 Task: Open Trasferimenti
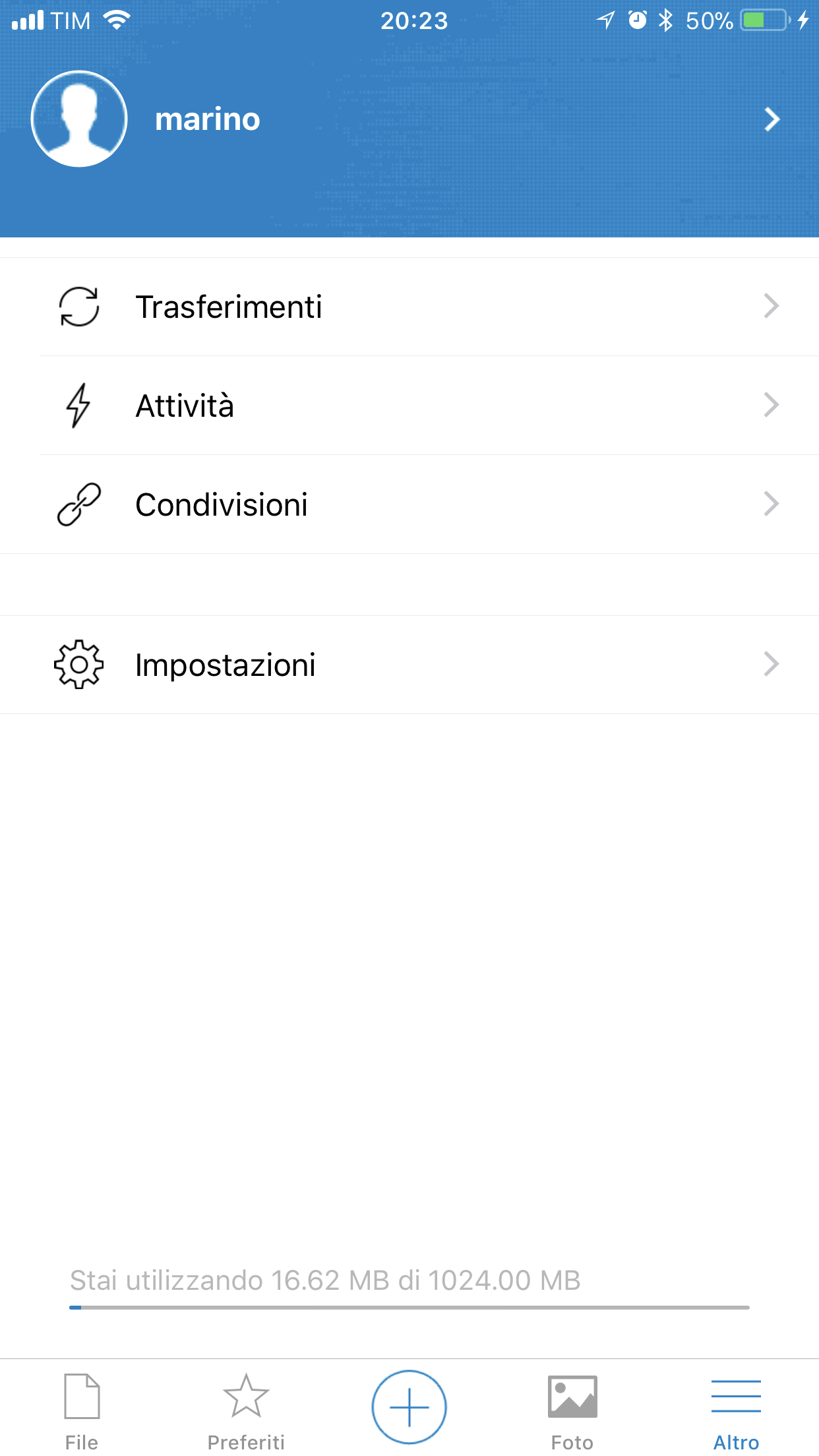click(409, 307)
